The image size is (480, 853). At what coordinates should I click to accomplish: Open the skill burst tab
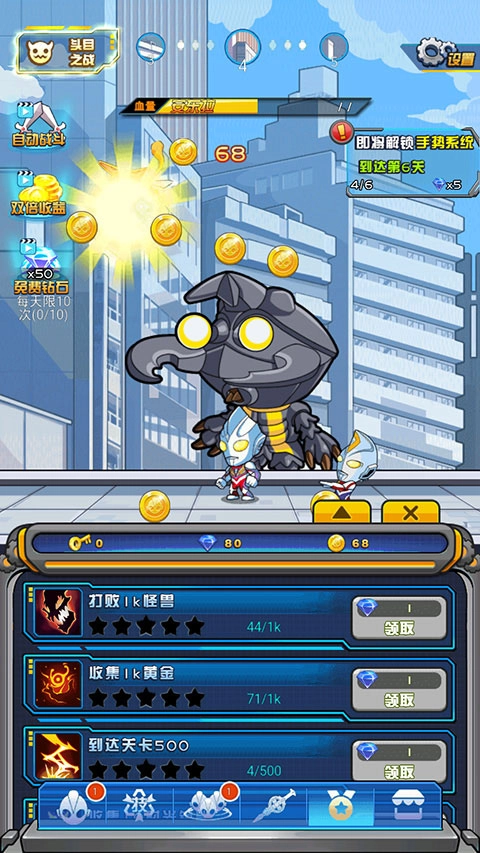pyautogui.click(x=140, y=806)
